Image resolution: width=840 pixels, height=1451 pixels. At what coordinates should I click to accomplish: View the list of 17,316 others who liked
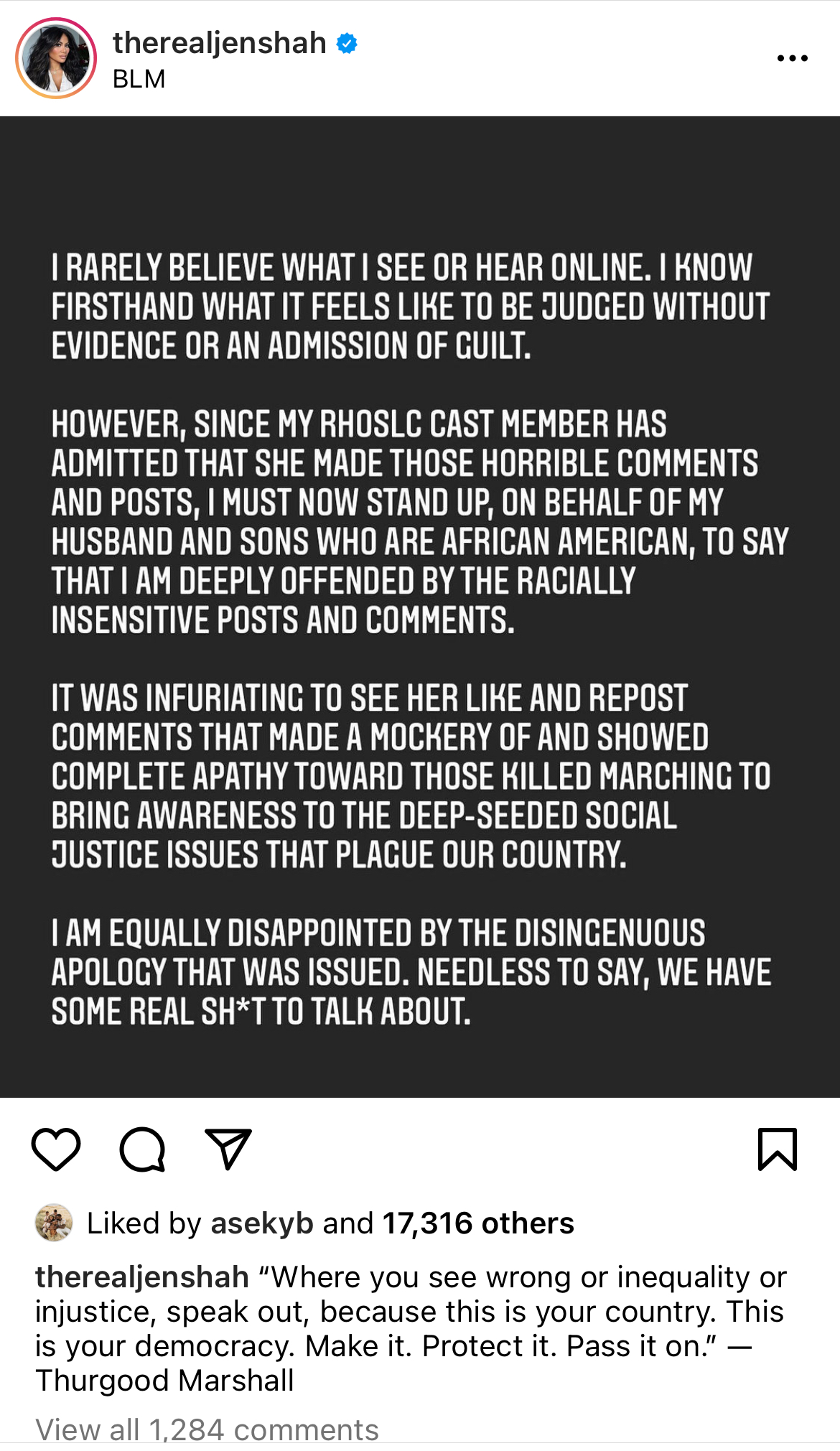[478, 1223]
